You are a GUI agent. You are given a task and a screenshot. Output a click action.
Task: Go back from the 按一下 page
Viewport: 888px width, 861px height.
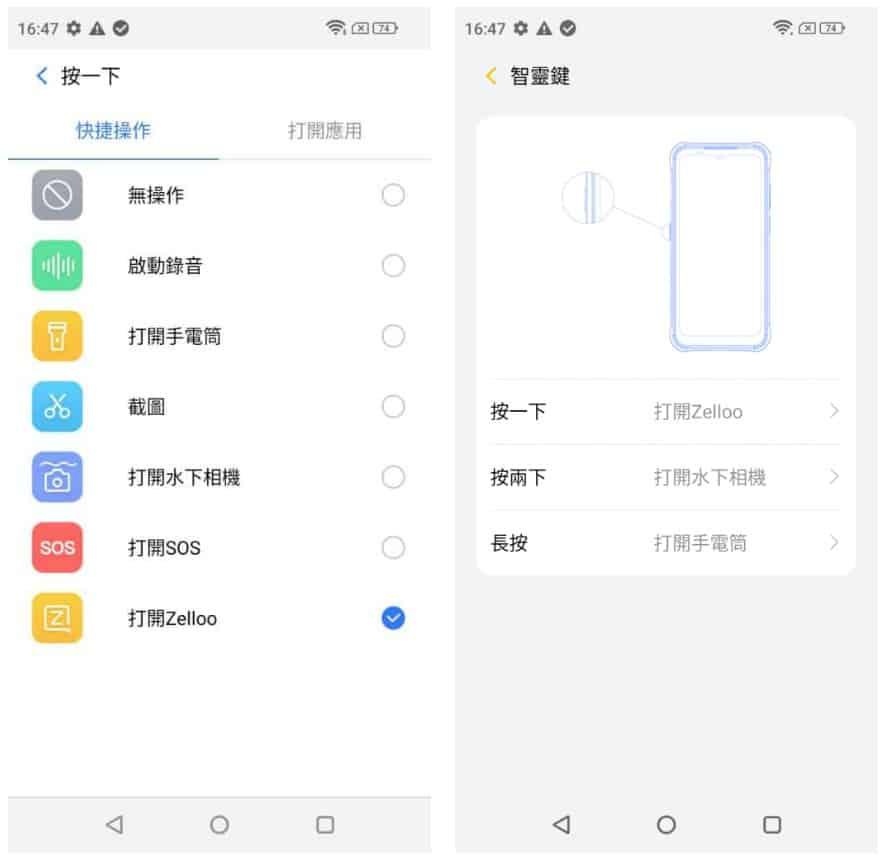42,76
